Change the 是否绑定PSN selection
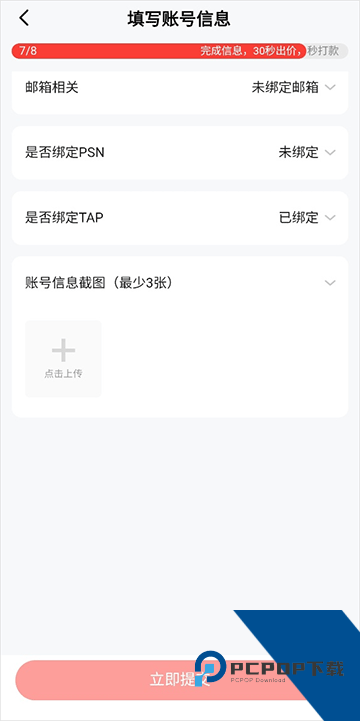 pos(180,153)
